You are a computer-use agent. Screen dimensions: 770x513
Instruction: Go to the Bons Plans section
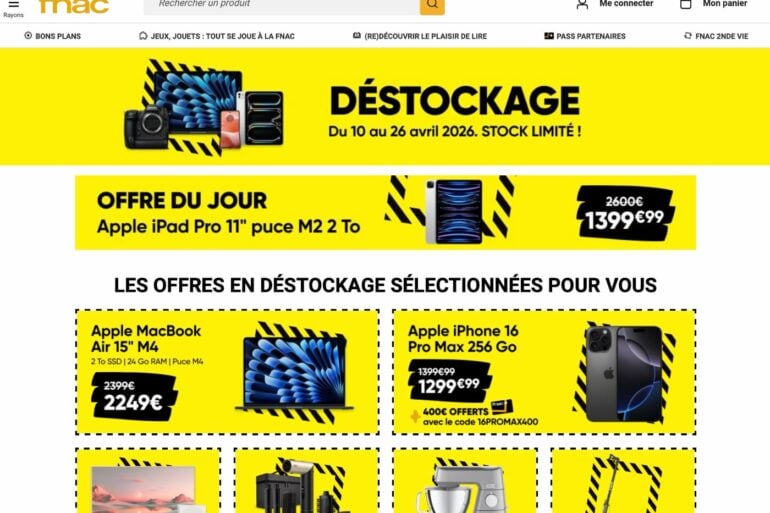point(52,36)
